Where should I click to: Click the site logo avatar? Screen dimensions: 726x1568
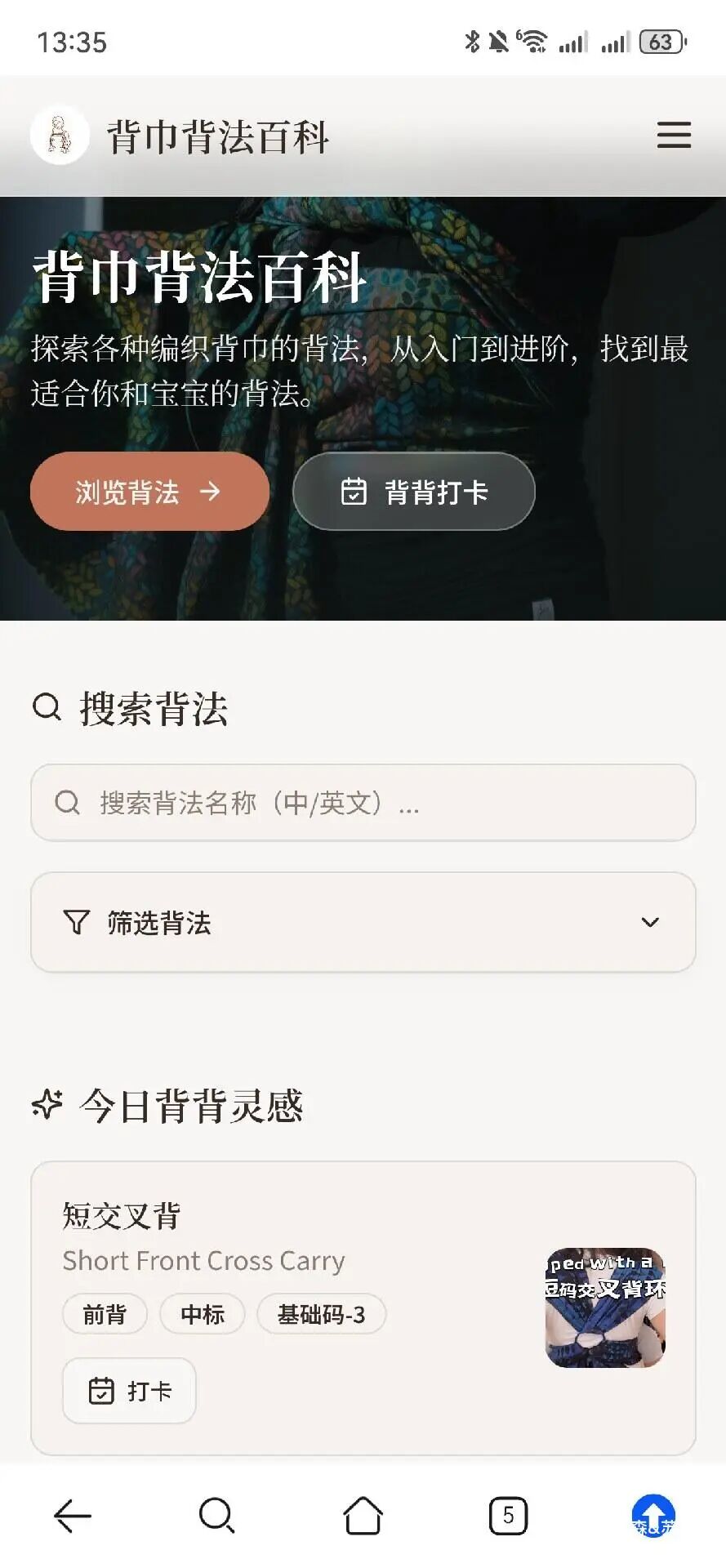tap(59, 136)
